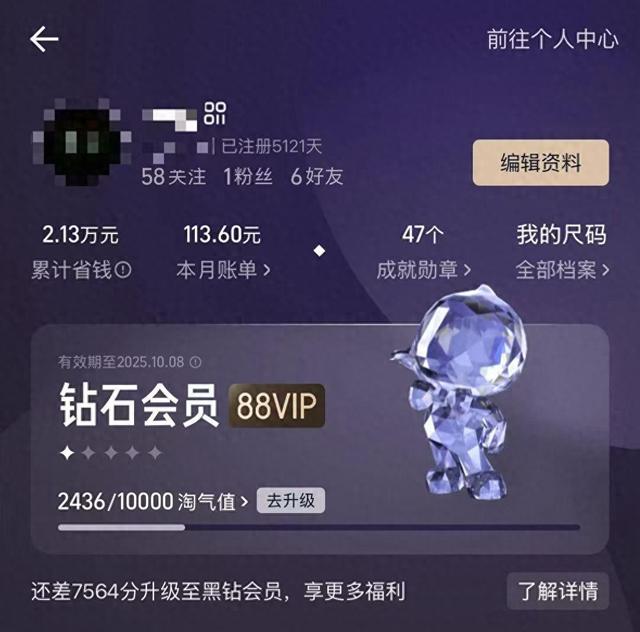Tap 了解详情 to learn more
Viewport: 640px width, 632px height.
[x=558, y=590]
